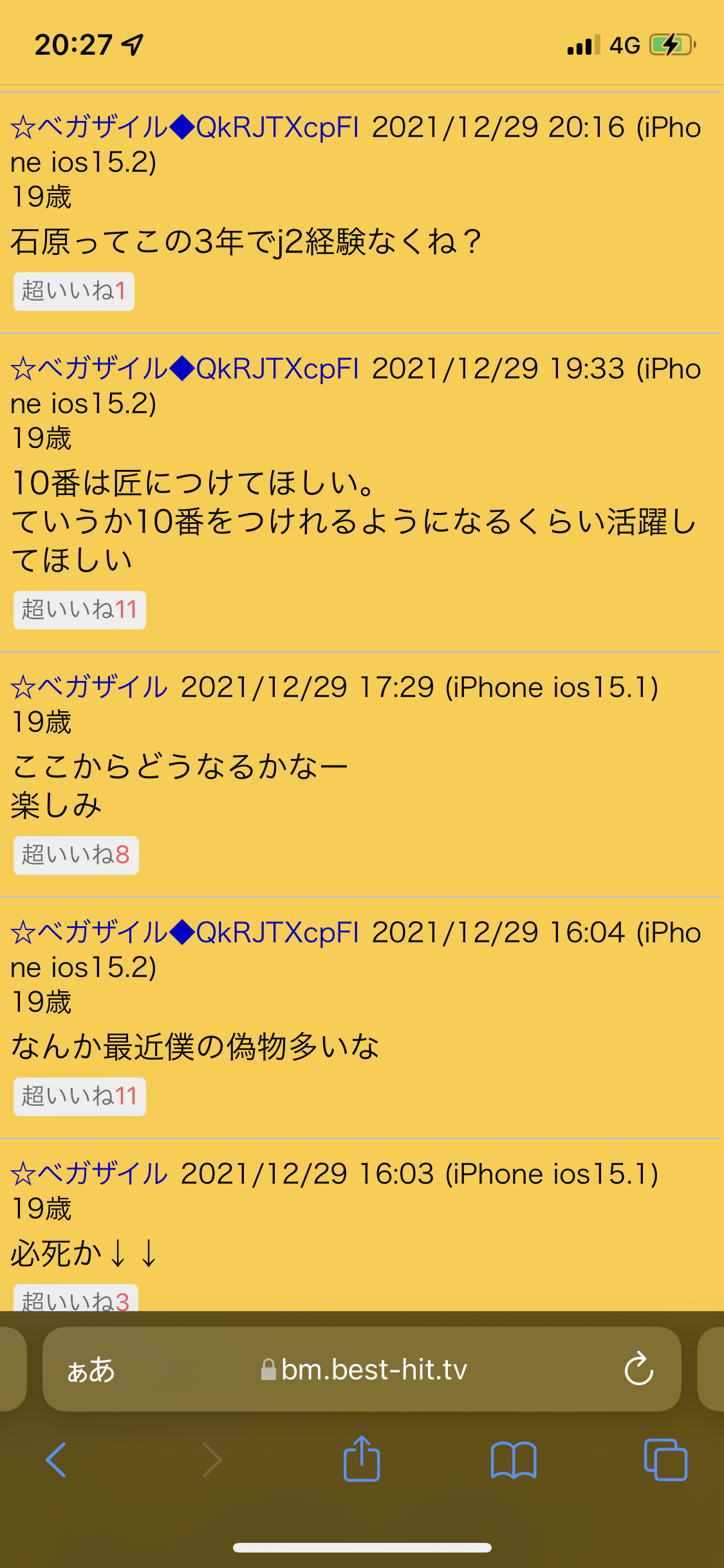The height and width of the screenshot is (1568, 724).
Task: Like the 19:33 post about 10番
Action: 80,610
